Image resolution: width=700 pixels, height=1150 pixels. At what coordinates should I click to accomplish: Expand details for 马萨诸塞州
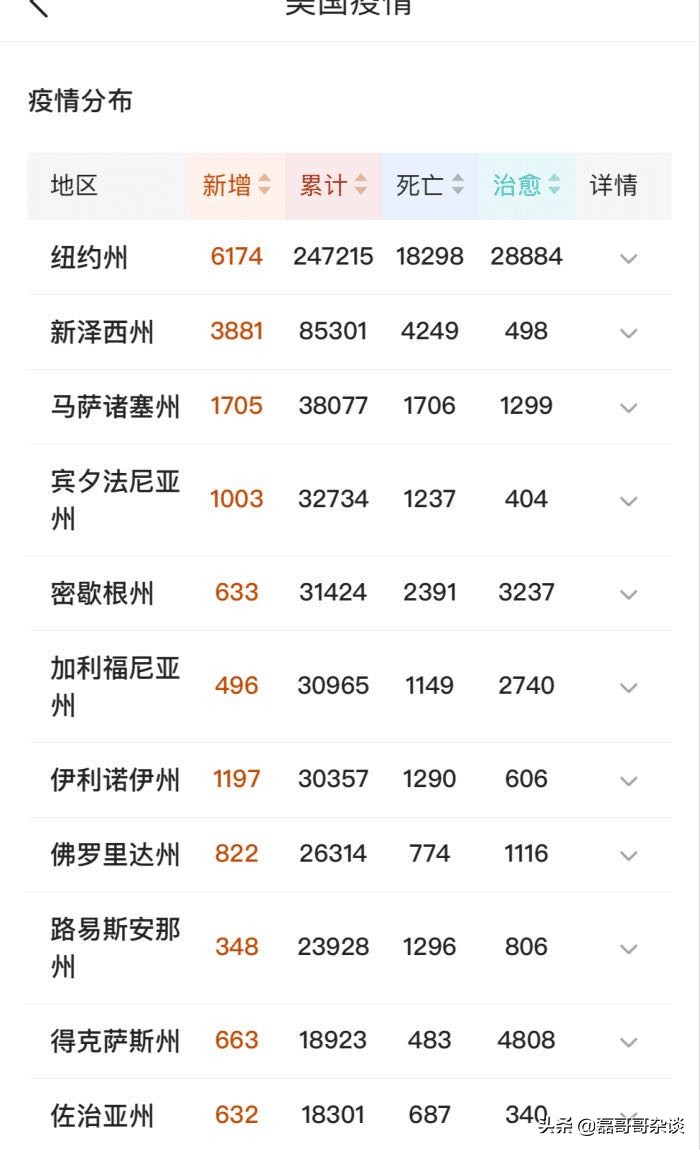click(628, 408)
